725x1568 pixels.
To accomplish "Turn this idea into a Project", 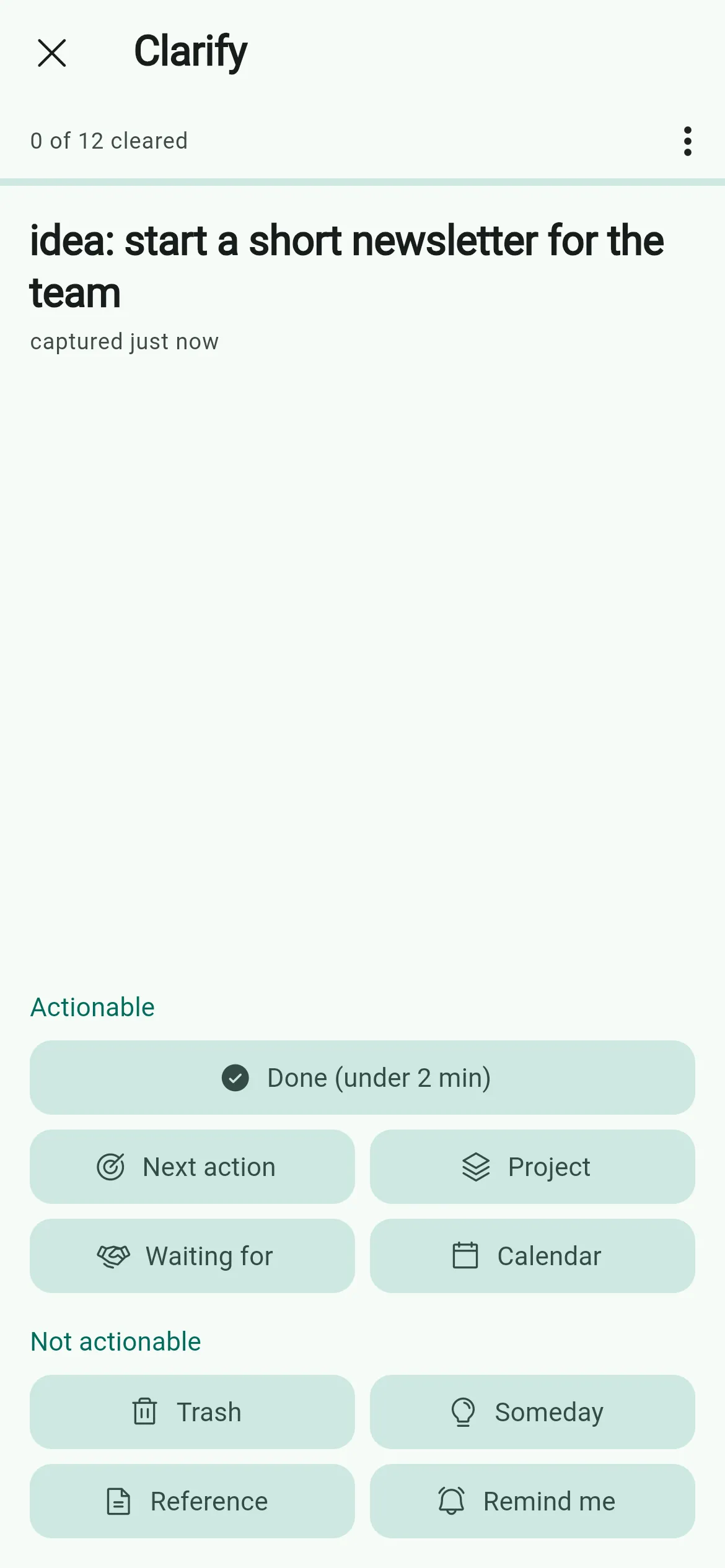I will coord(532,1167).
